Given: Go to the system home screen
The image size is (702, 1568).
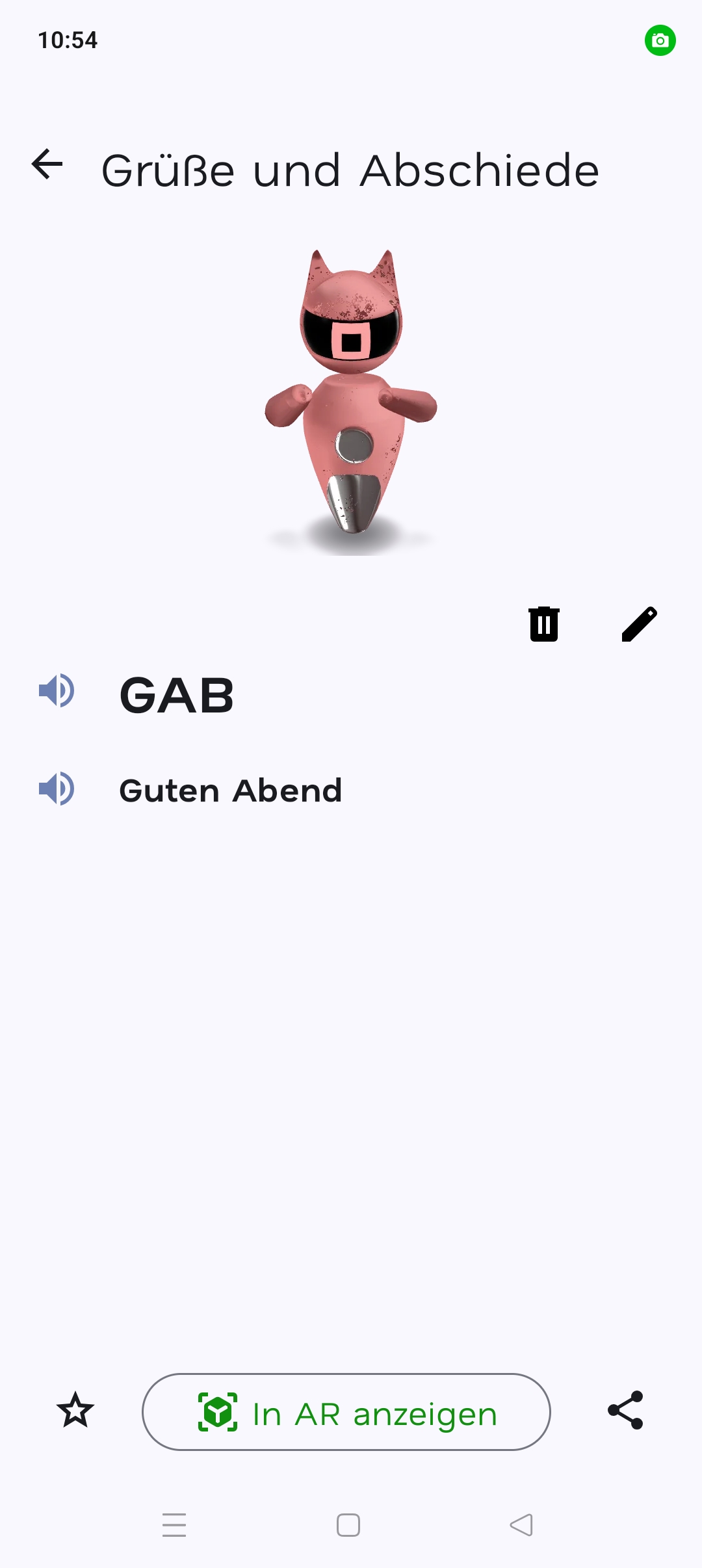Looking at the screenshot, I should [348, 1525].
